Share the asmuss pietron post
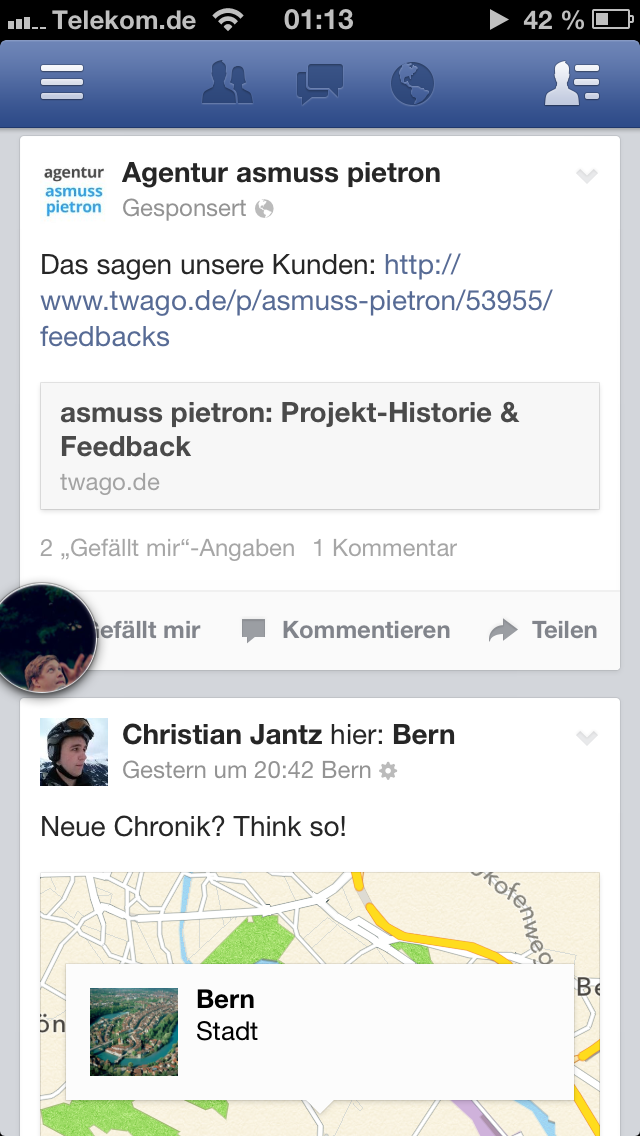 coord(543,630)
